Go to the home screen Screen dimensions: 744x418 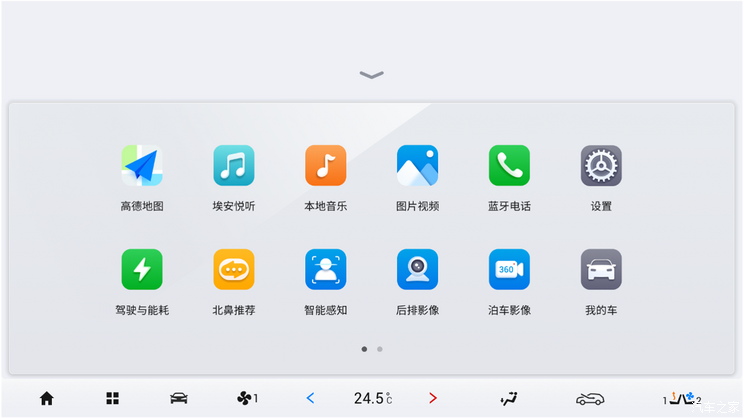(47, 398)
